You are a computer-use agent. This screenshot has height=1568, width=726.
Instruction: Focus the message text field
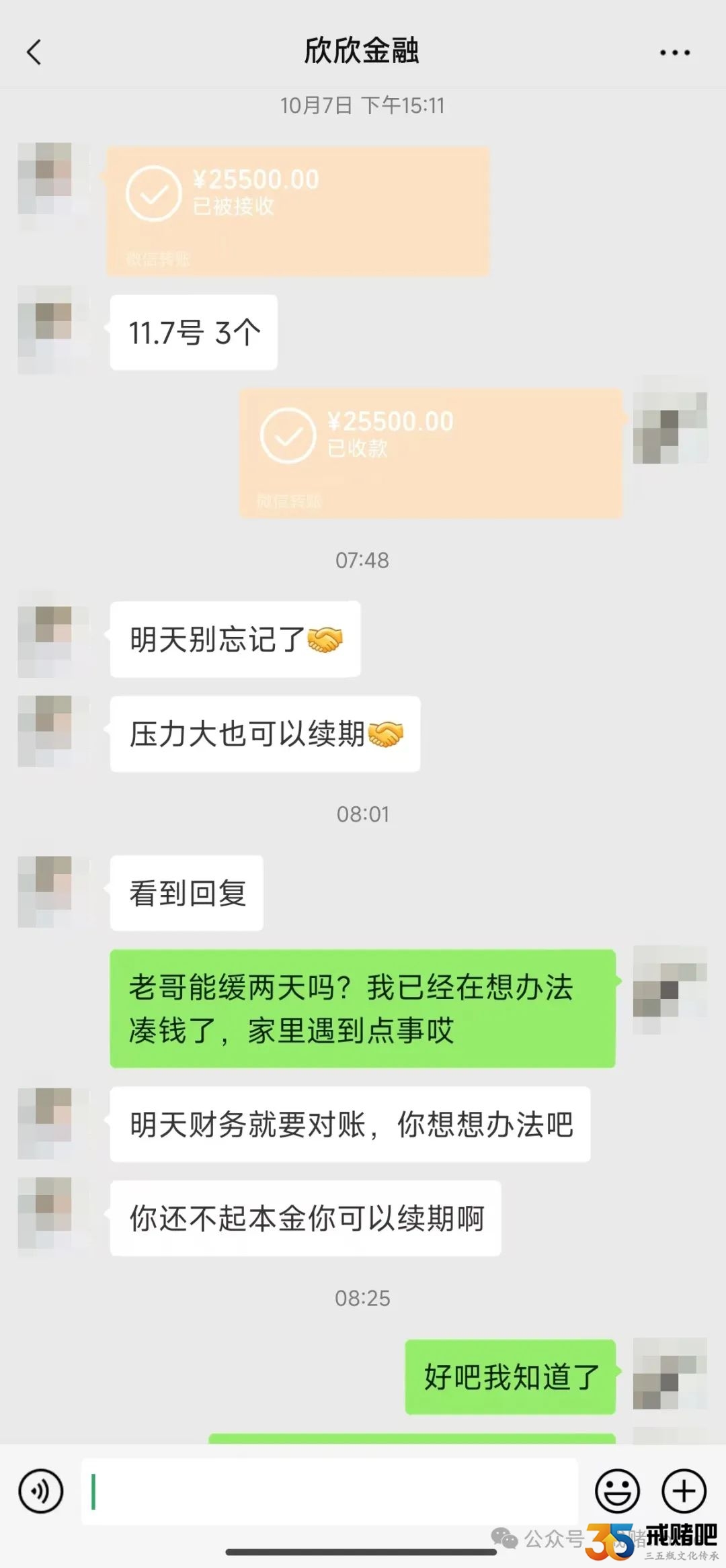pyautogui.click(x=329, y=1491)
